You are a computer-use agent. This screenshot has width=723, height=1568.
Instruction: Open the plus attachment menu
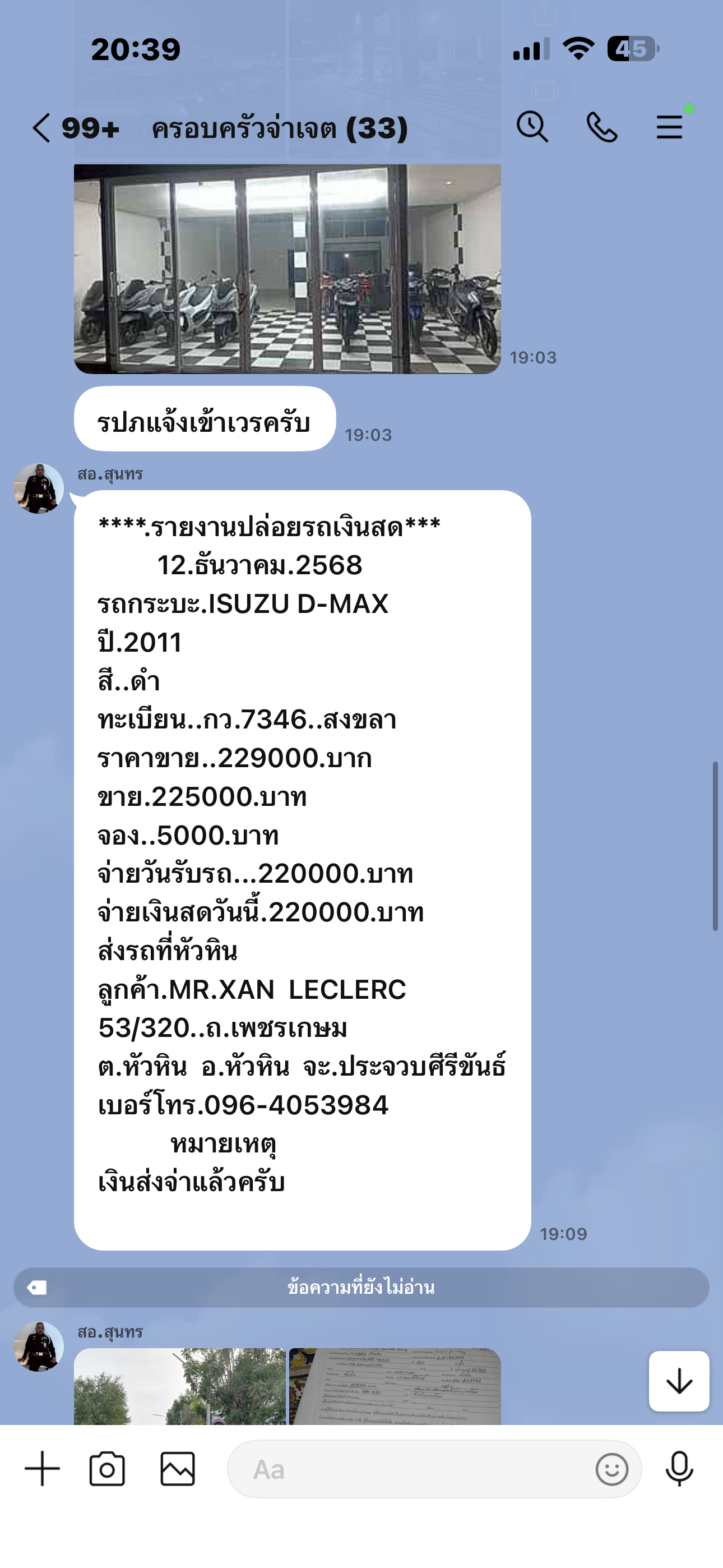42,1469
